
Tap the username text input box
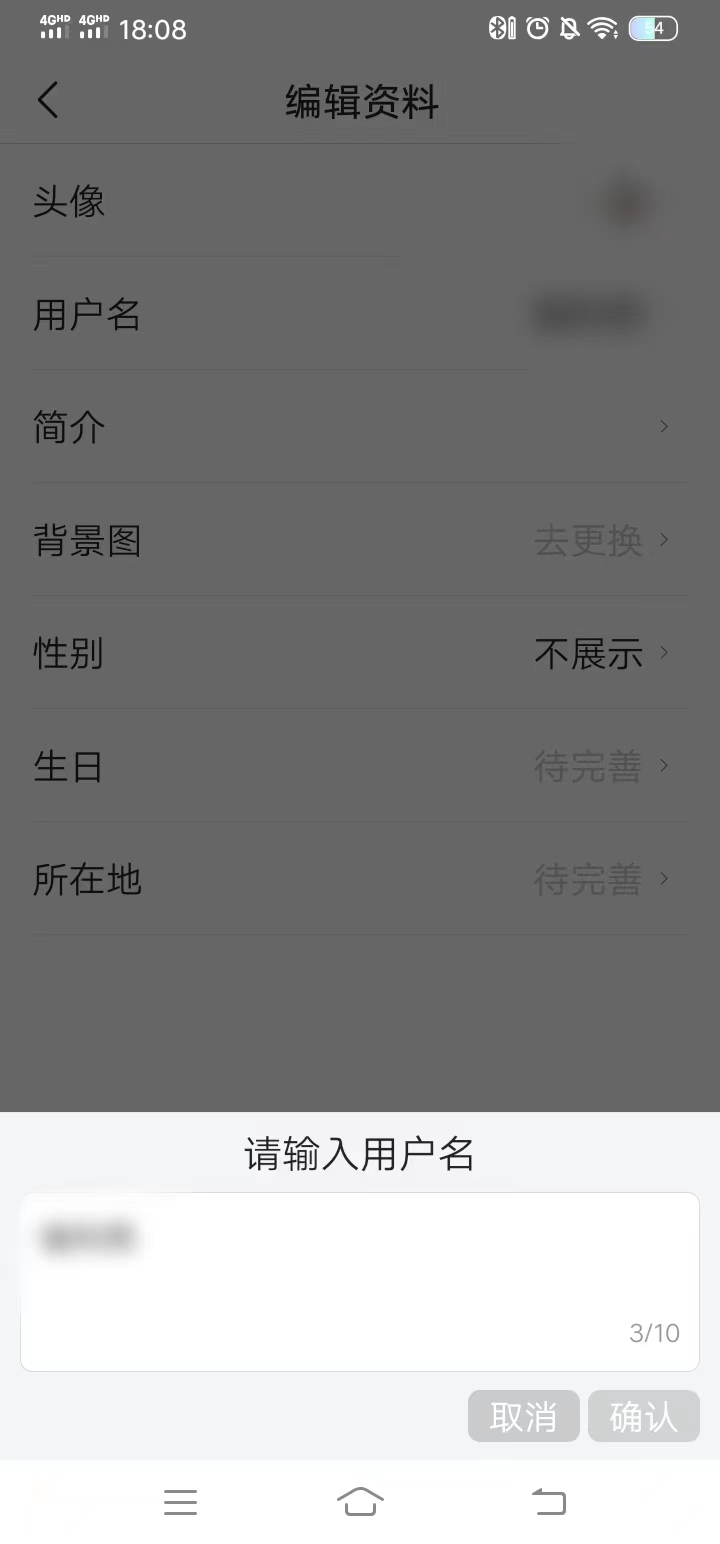pos(360,1280)
